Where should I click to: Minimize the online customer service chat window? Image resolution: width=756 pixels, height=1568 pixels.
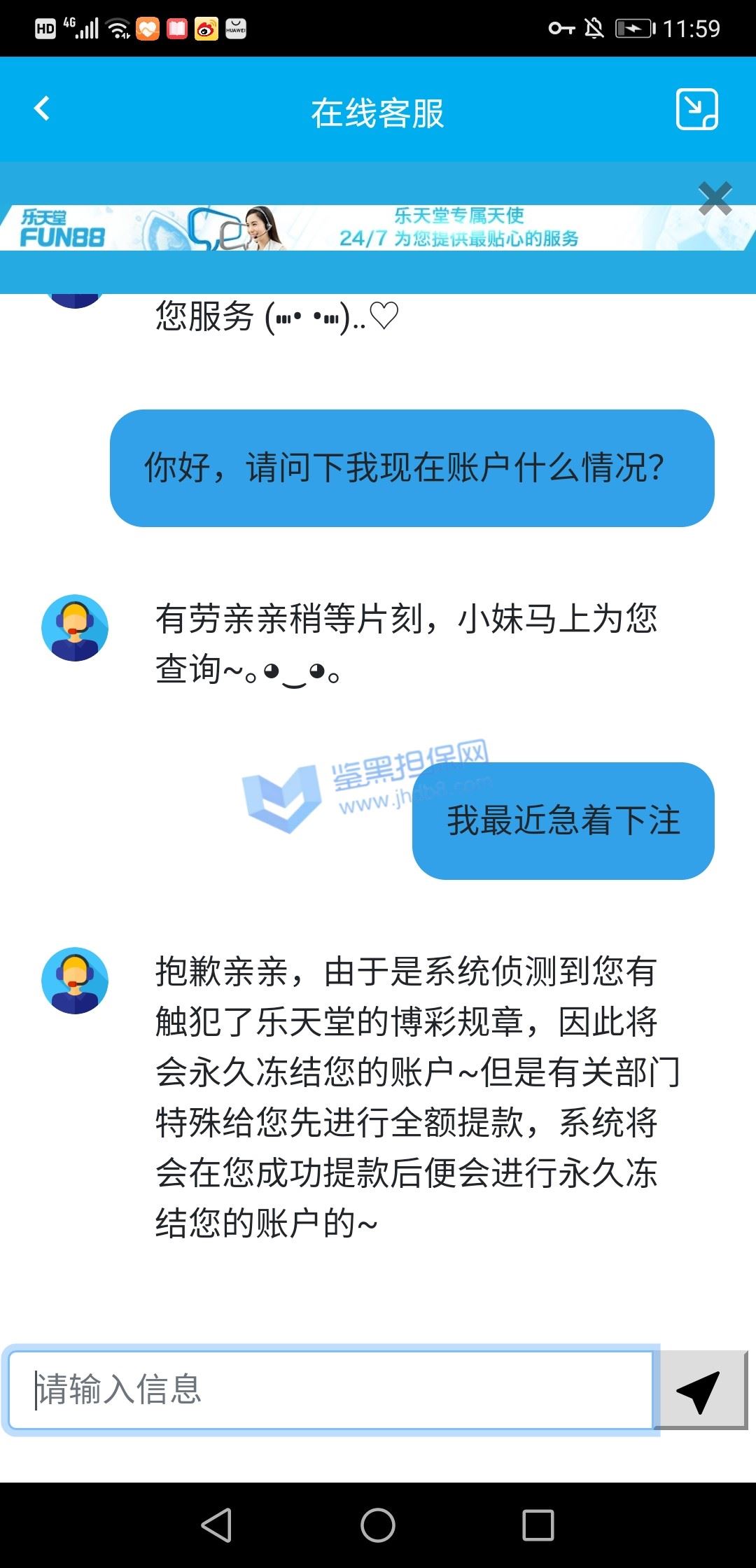696,109
